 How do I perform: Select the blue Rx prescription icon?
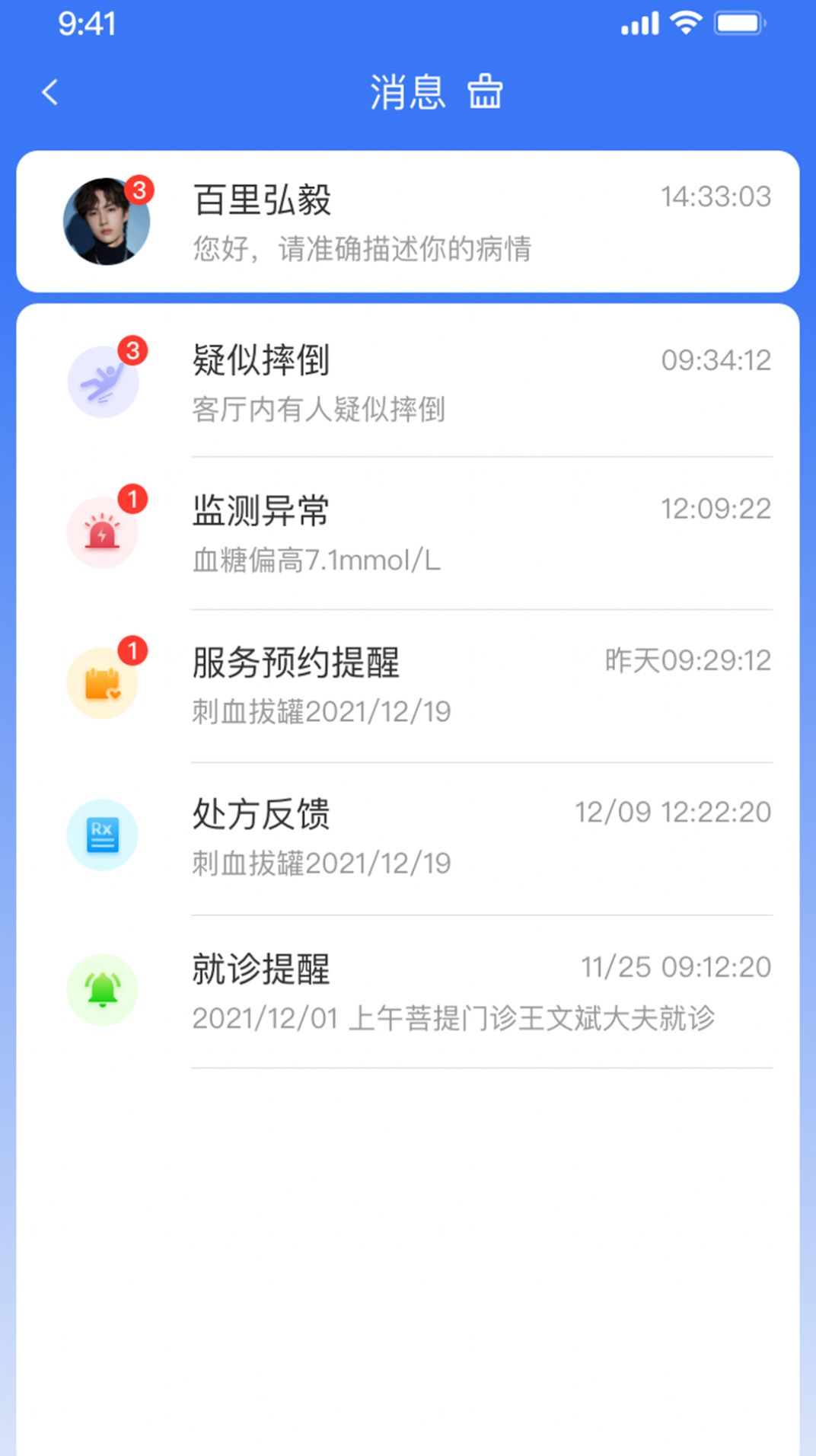(103, 835)
